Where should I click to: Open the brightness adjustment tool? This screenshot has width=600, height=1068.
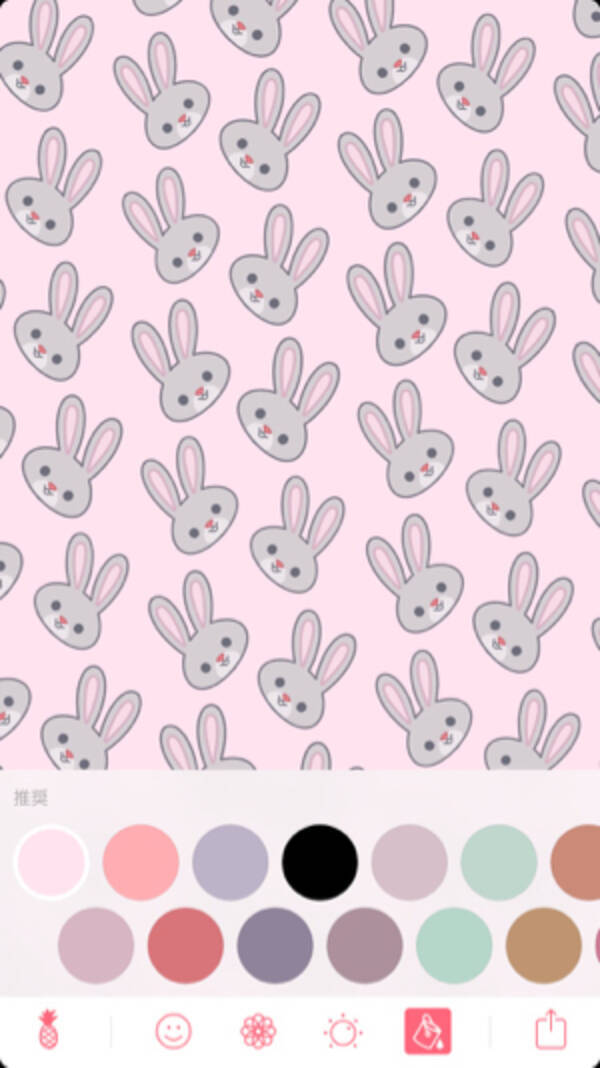[x=343, y=1030]
